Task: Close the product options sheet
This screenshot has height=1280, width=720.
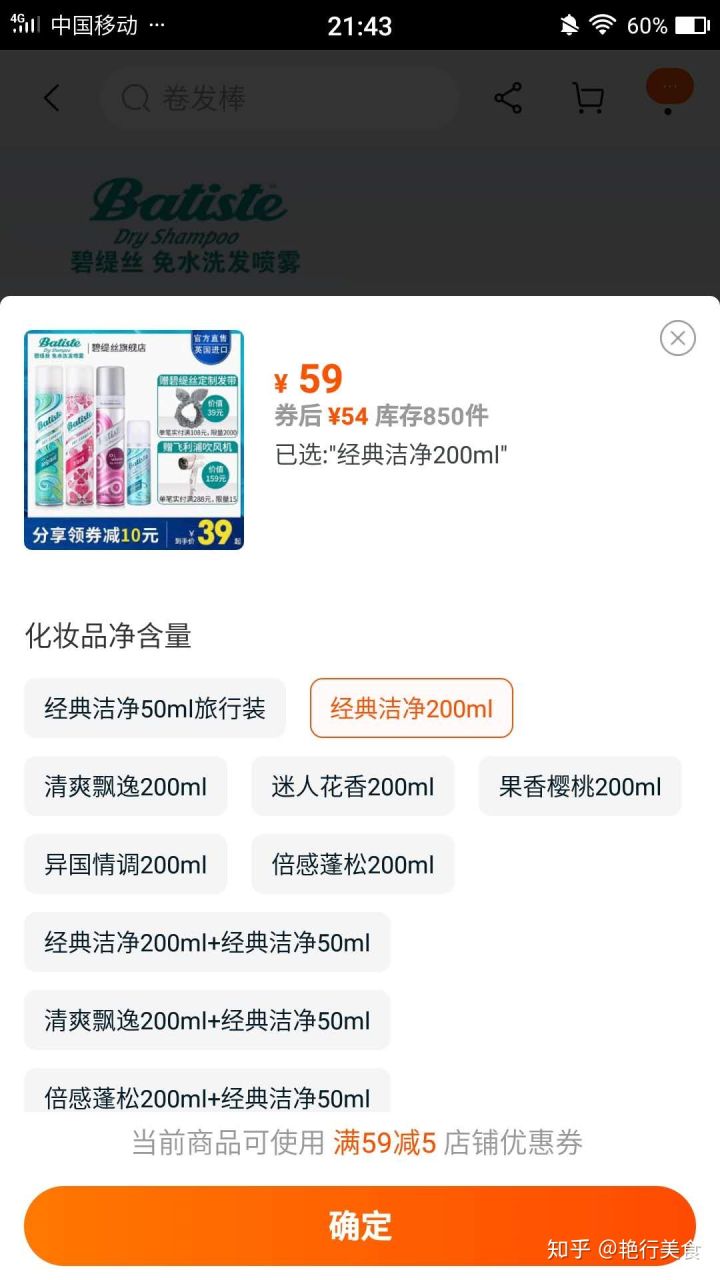Action: click(x=677, y=338)
